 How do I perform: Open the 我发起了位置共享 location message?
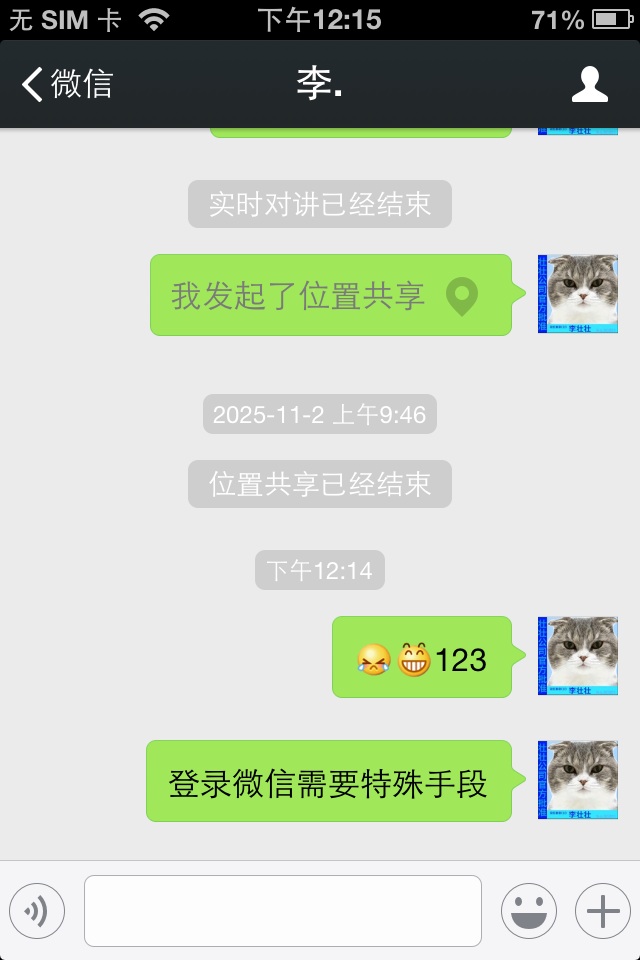(330, 295)
